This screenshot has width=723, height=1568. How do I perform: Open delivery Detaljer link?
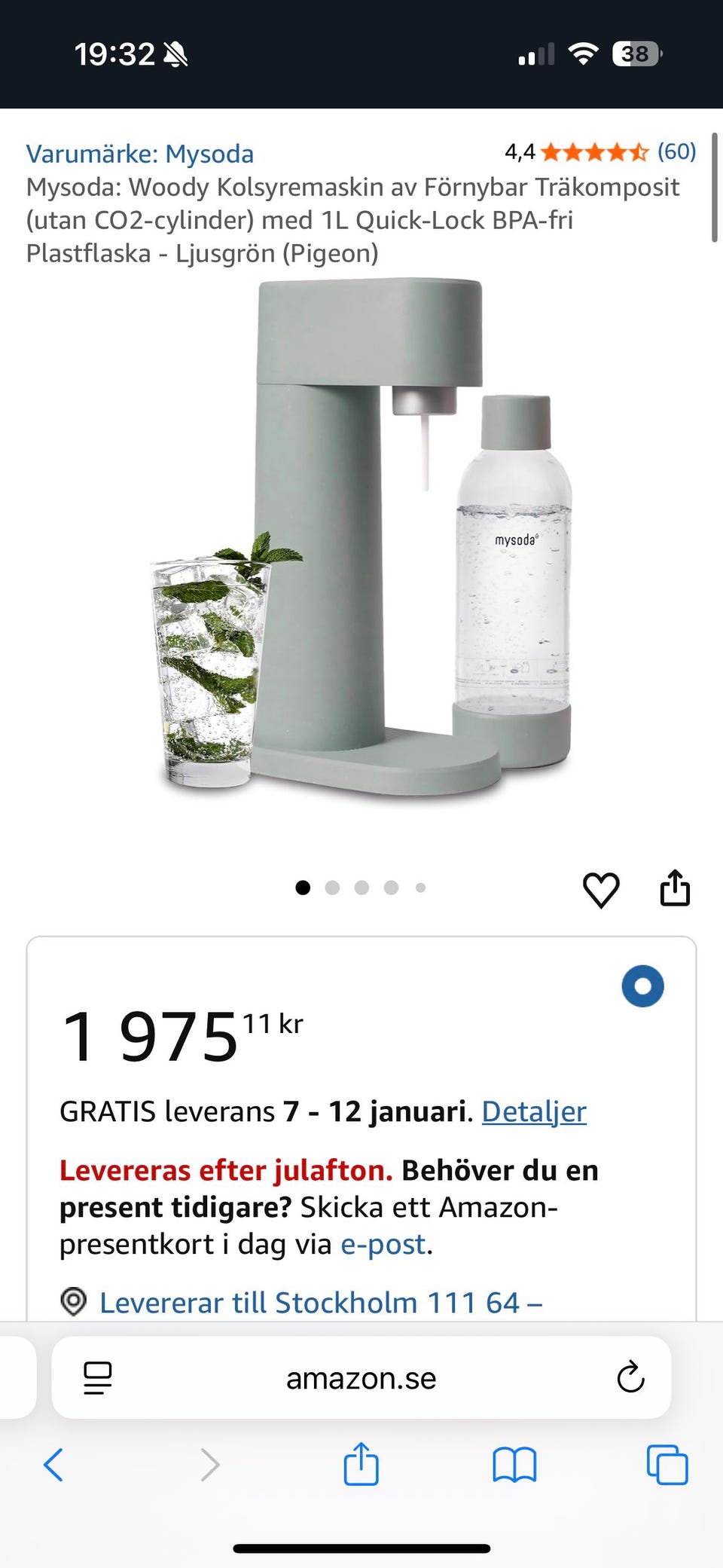533,1111
